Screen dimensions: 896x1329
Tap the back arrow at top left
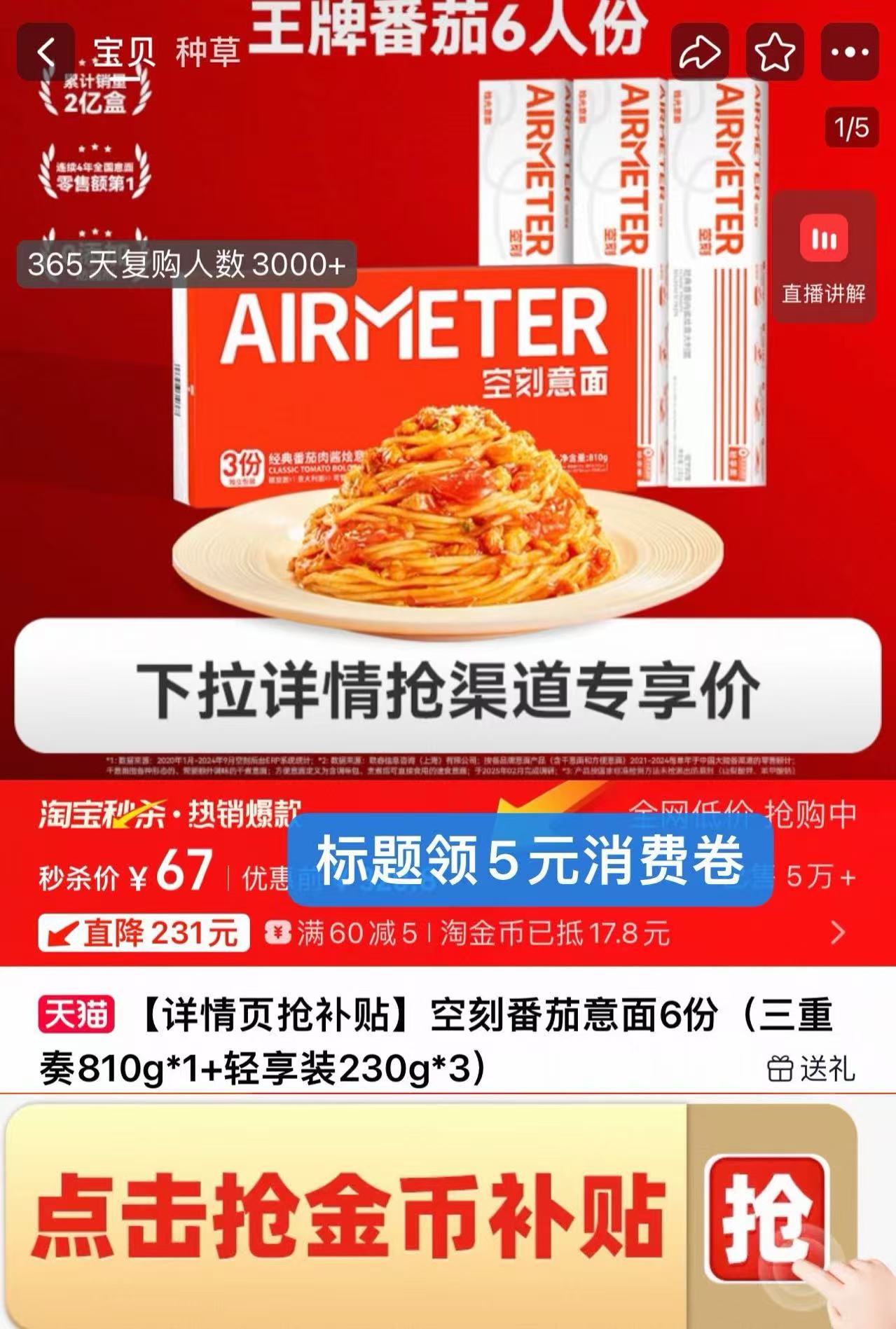pyautogui.click(x=48, y=53)
